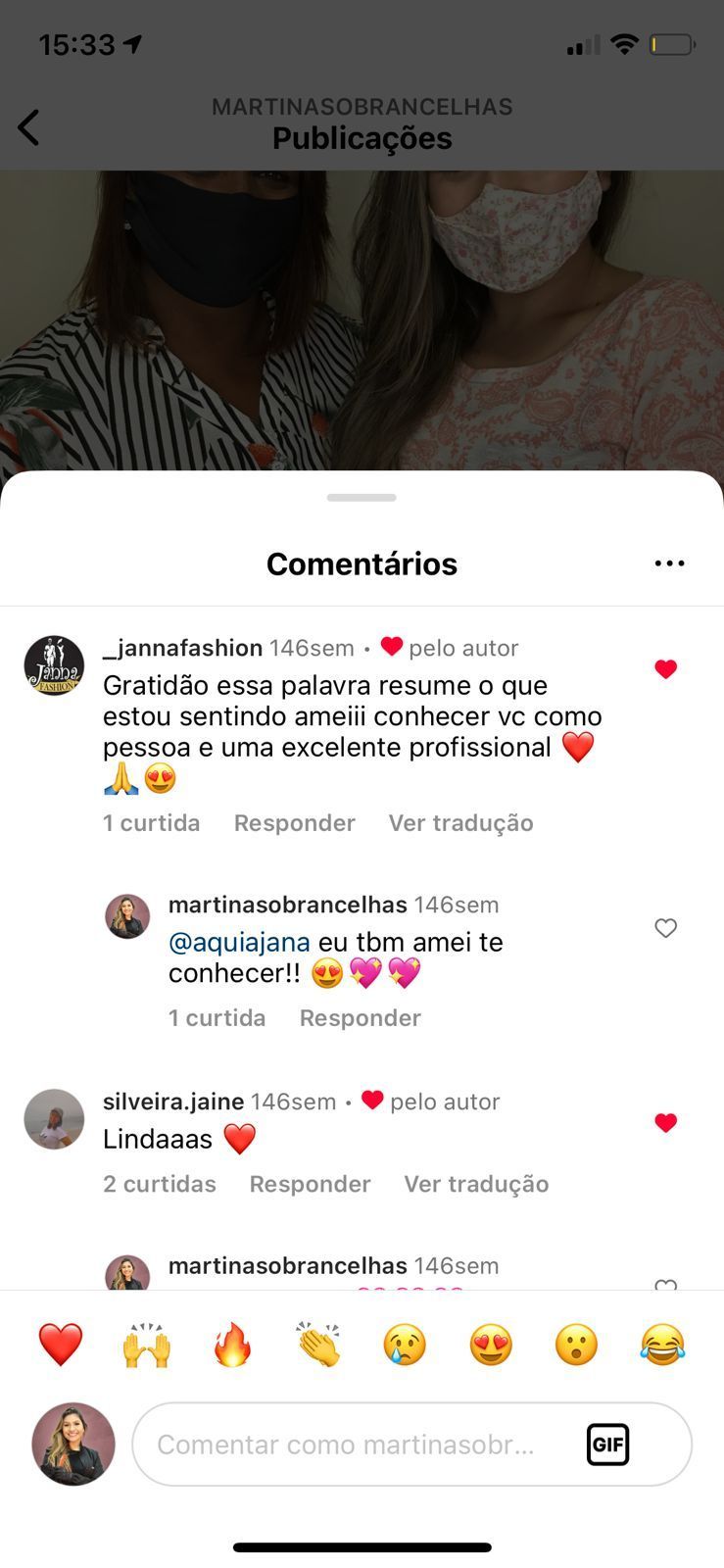This screenshot has height=1568, width=724.
Task: Like martinasobrancelhas's reply mentioning @aquiajana
Action: click(665, 928)
